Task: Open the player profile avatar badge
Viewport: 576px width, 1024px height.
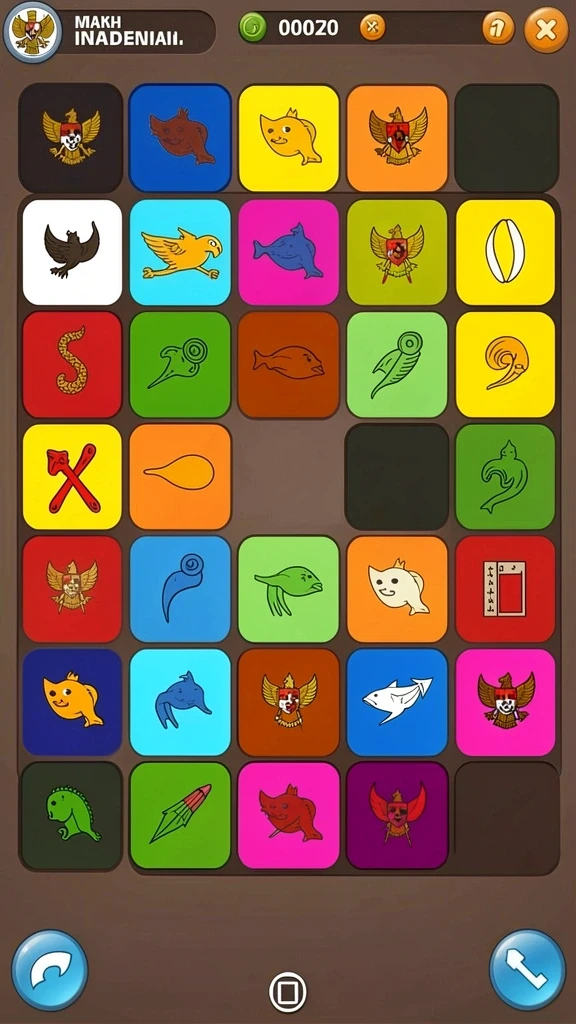Action: click(33, 32)
